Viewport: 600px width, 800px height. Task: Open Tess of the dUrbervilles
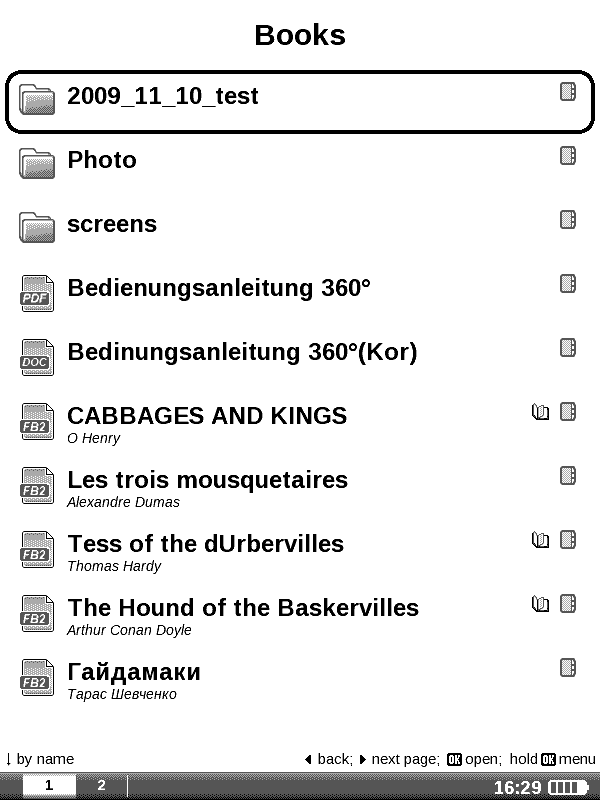click(205, 544)
